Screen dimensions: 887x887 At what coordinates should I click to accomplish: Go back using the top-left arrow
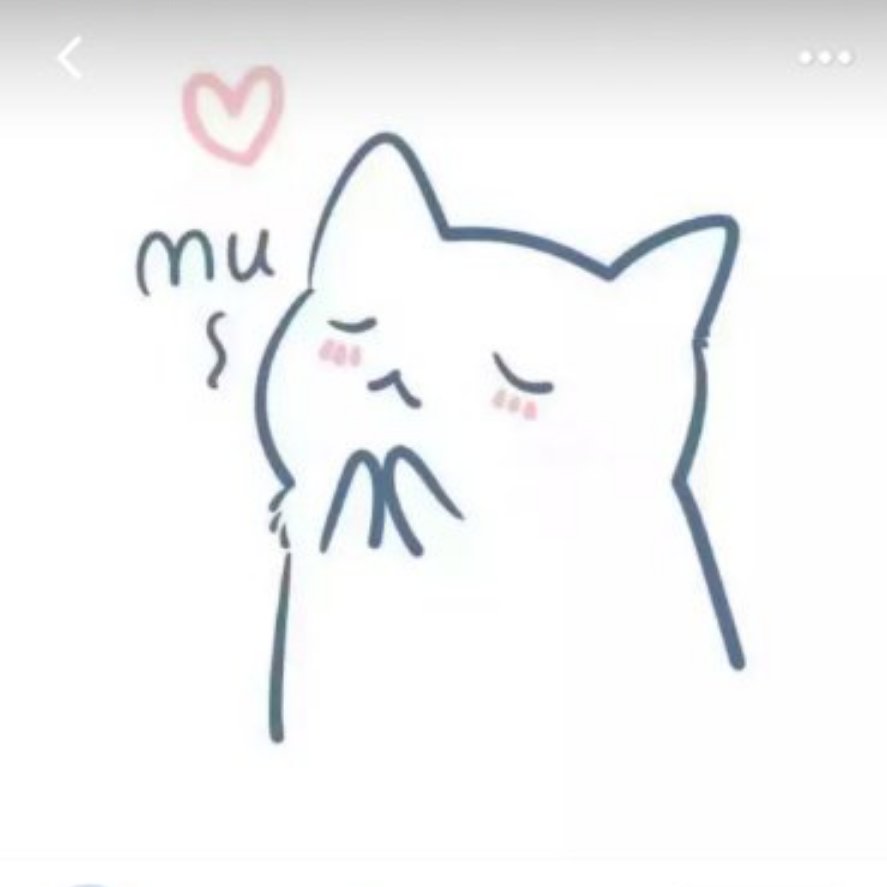pos(69,58)
